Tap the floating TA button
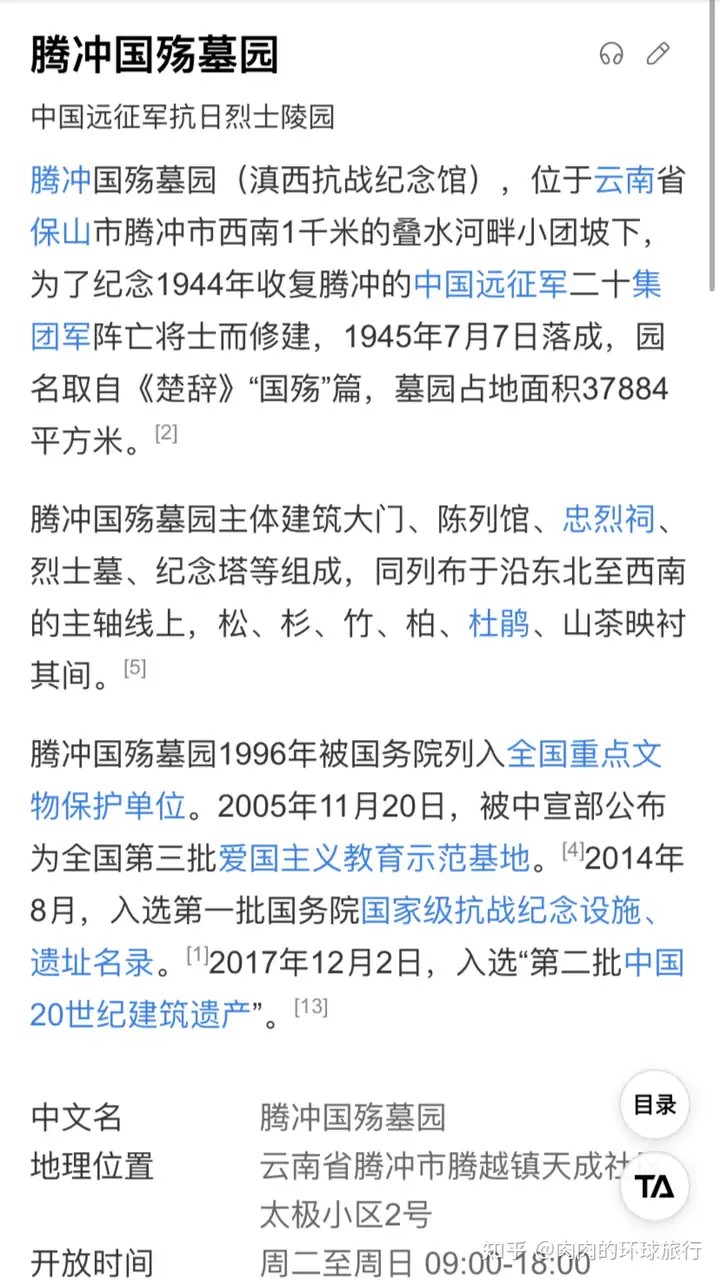This screenshot has height=1280, width=720. pyautogui.click(x=655, y=1187)
